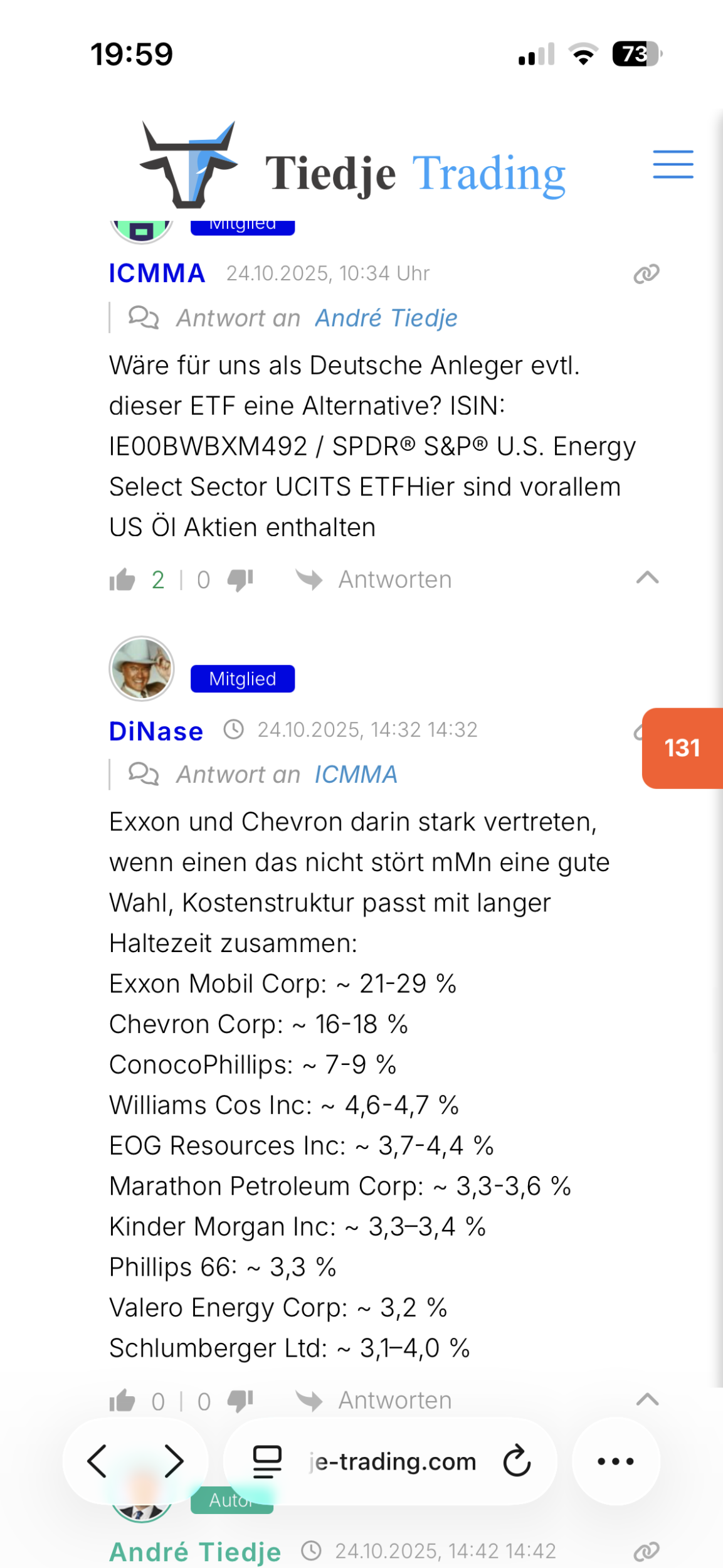Copy the permalink of André Tiedje's comment
The height and width of the screenshot is (1568, 723).
646,1551
